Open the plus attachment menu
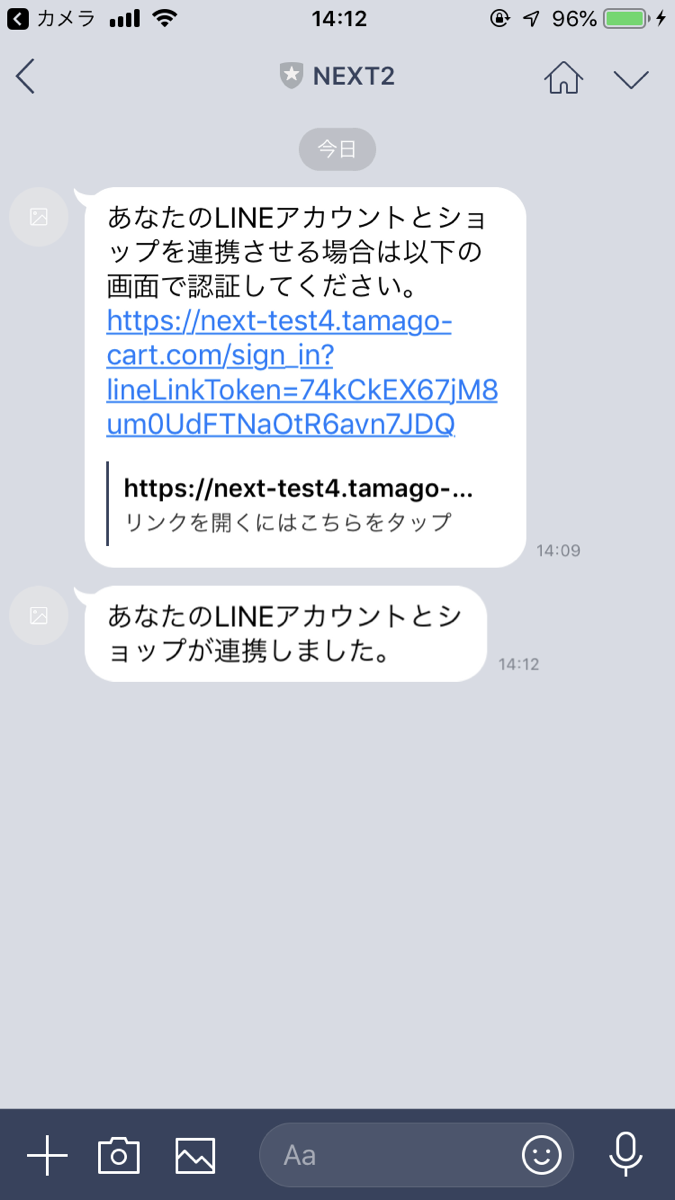This screenshot has height=1200, width=675. coord(47,1155)
